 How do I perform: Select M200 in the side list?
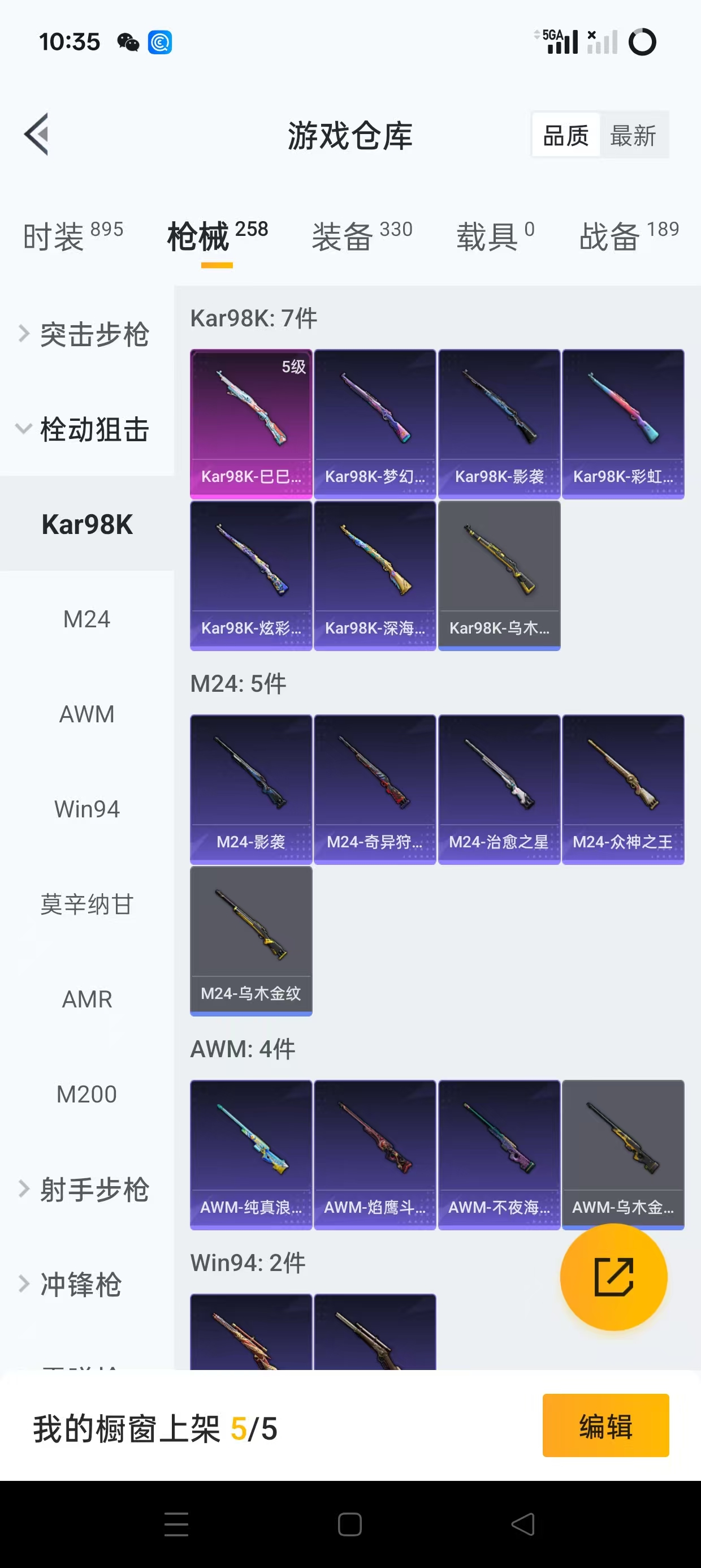(x=86, y=1094)
